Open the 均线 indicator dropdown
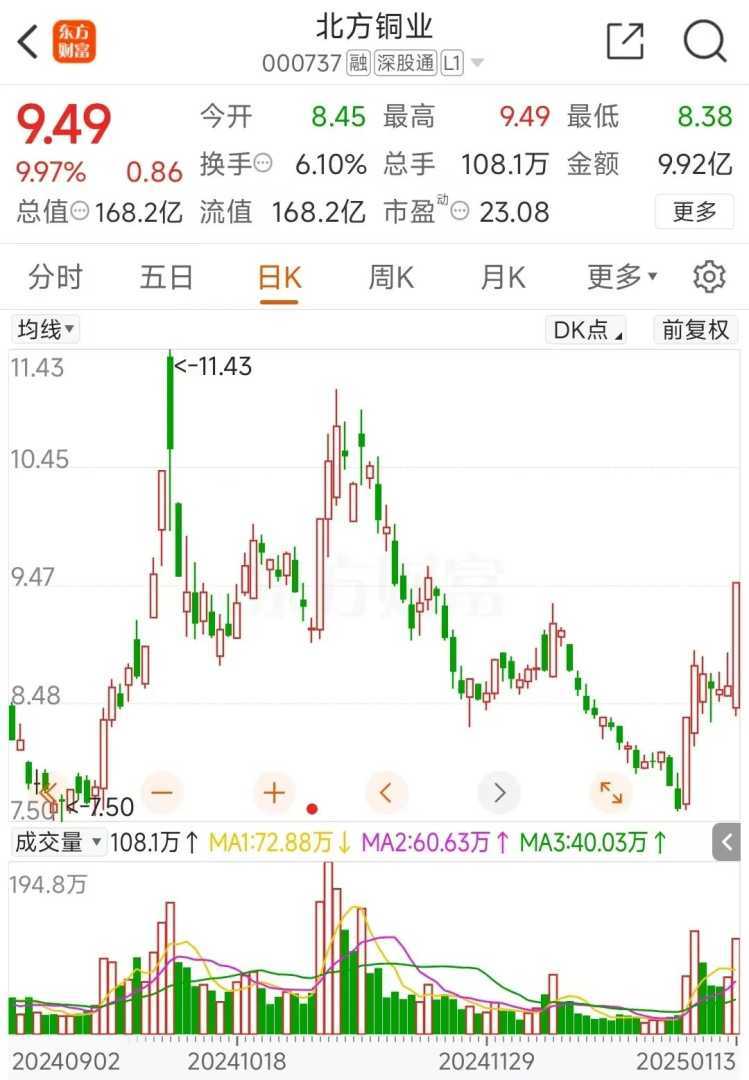This screenshot has width=749, height=1080. [45, 329]
